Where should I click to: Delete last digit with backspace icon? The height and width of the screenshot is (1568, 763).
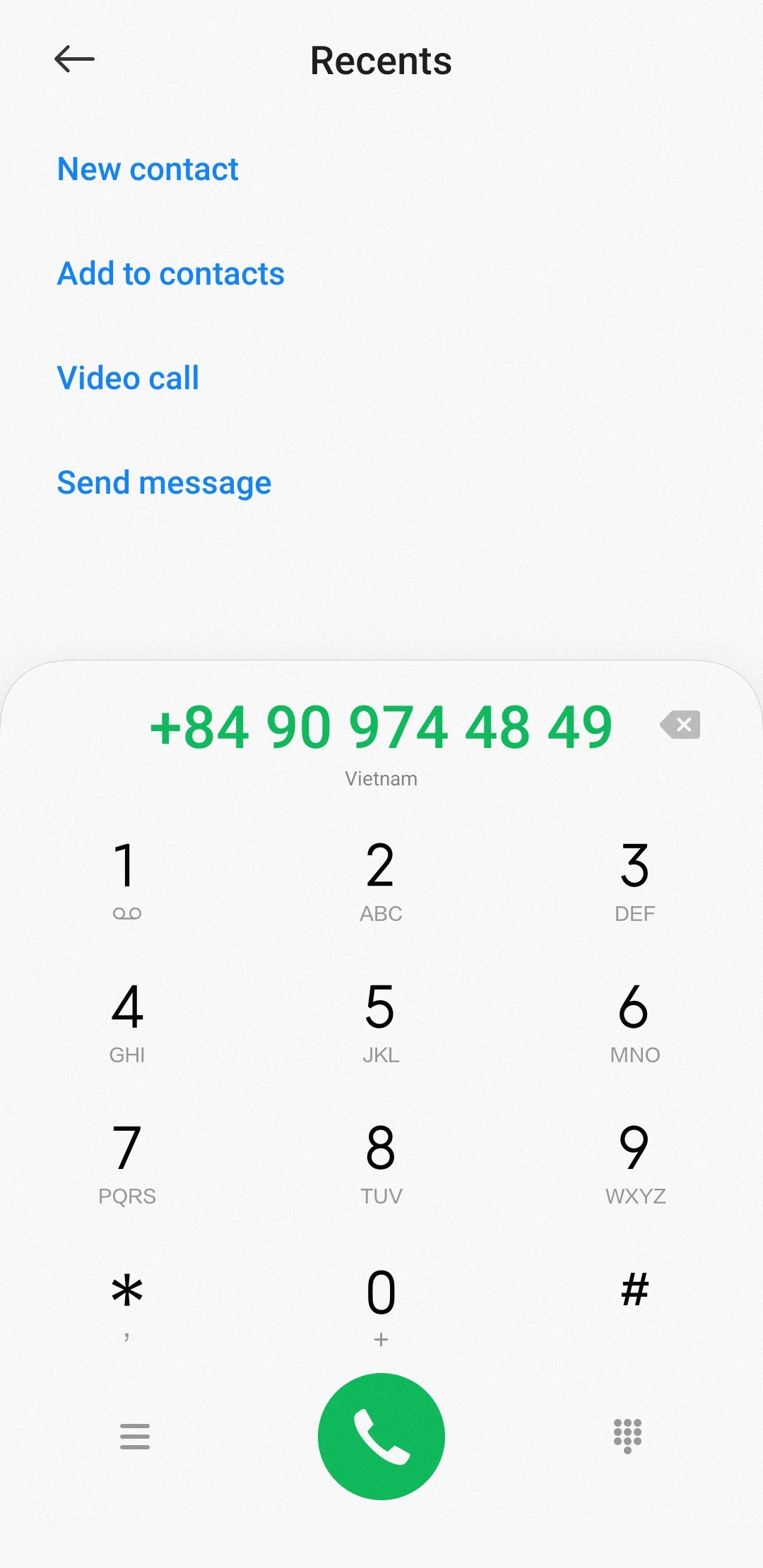pyautogui.click(x=680, y=725)
